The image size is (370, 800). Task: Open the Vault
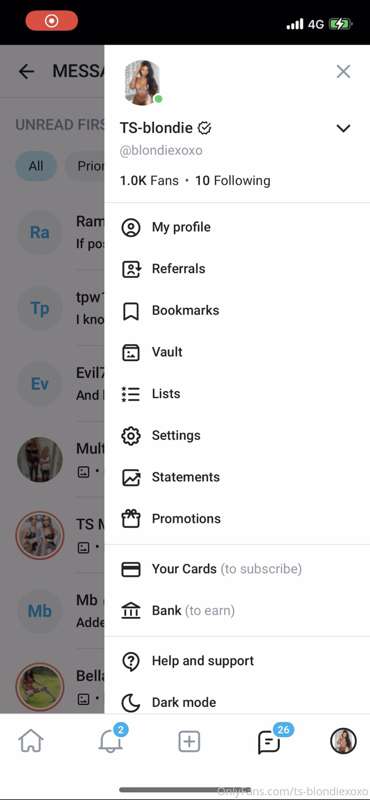pyautogui.click(x=237, y=352)
